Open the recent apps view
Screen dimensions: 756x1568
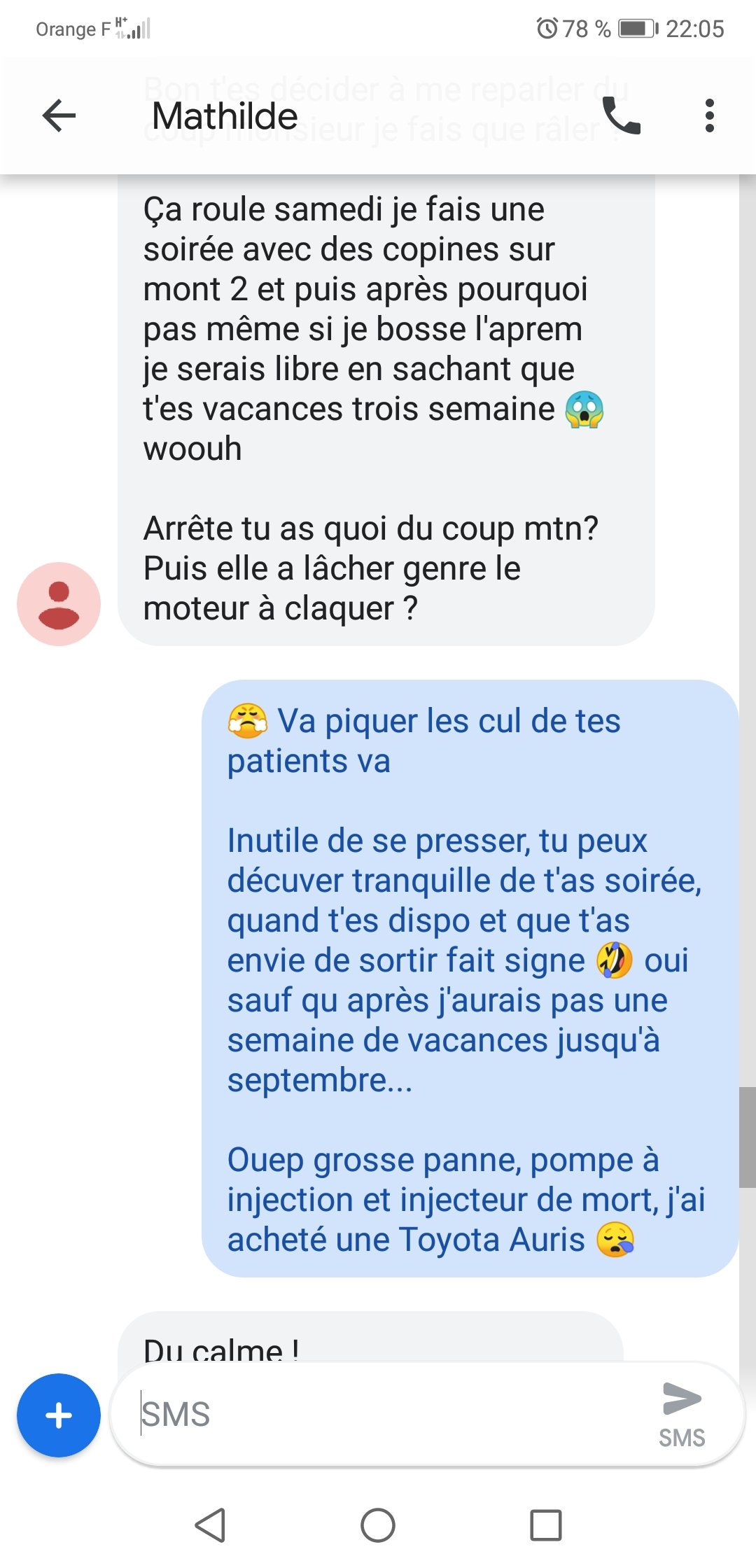(x=546, y=1525)
